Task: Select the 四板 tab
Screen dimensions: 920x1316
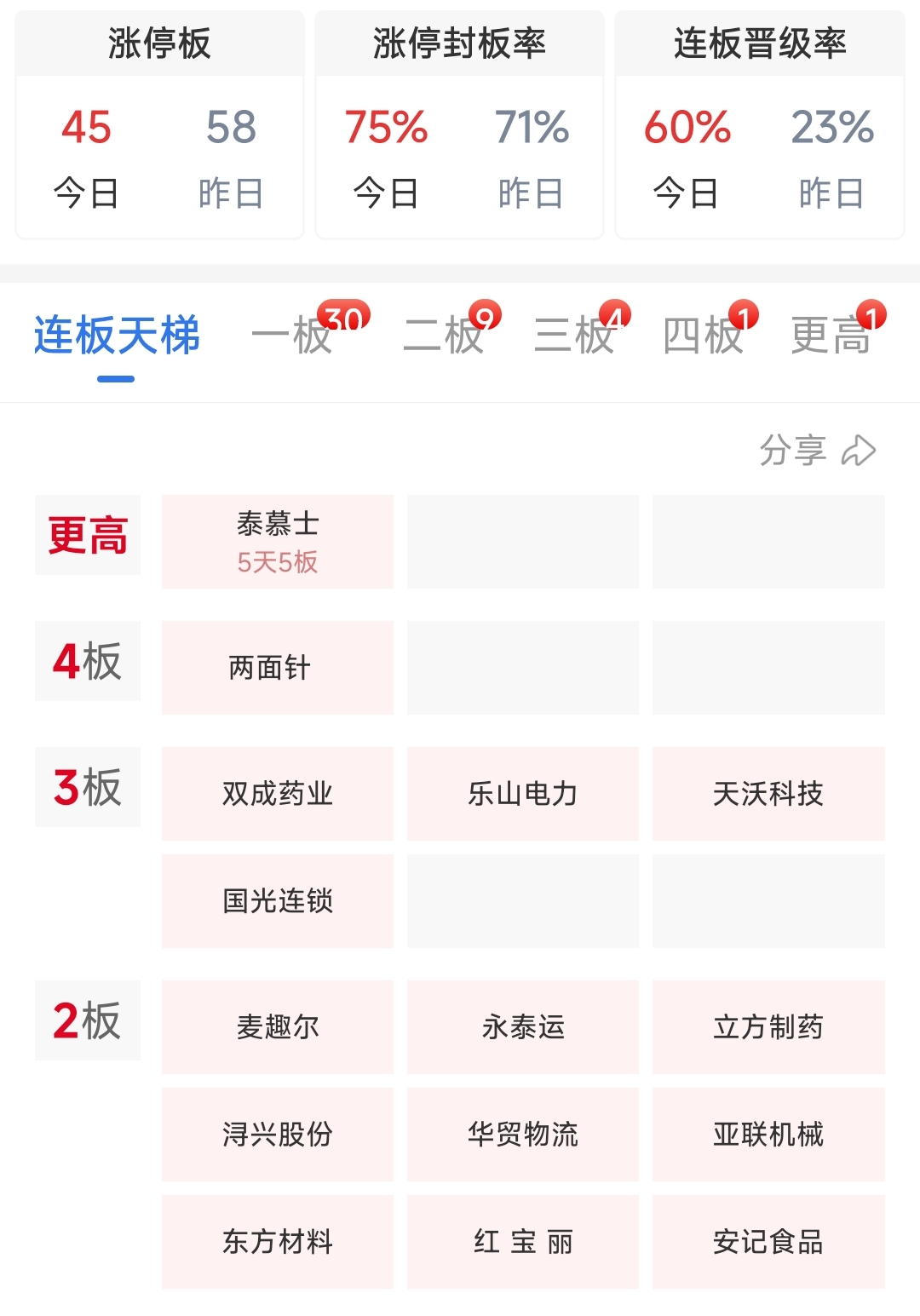Action: pyautogui.click(x=704, y=335)
